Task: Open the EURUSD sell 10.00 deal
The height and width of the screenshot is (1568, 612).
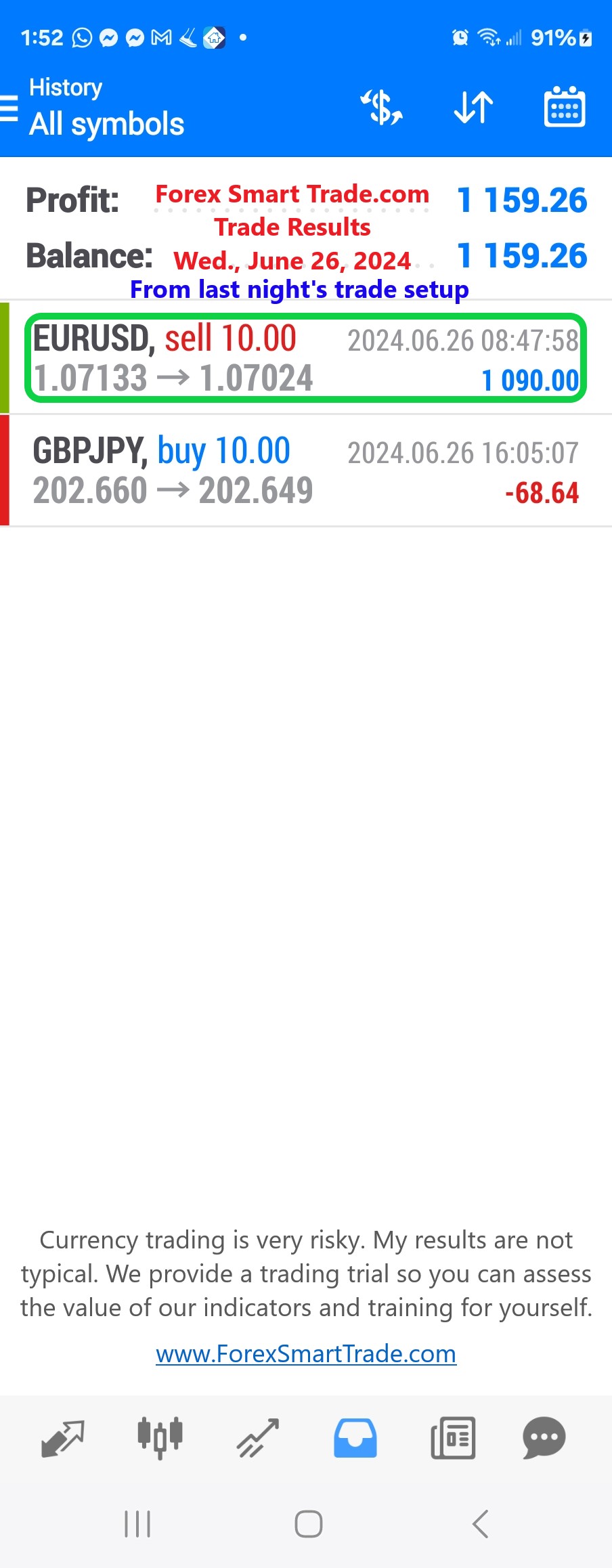Action: [306, 358]
